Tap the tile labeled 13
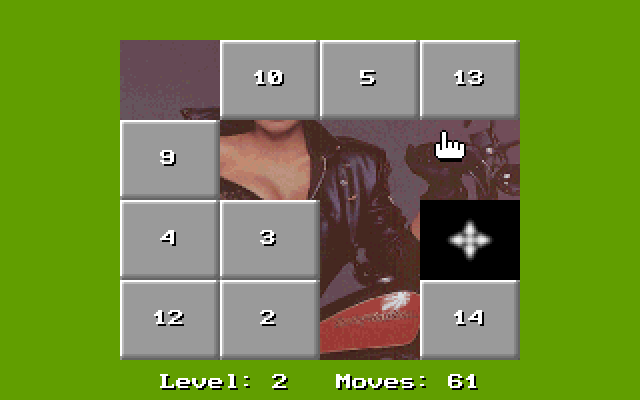Image resolution: width=640 pixels, height=400 pixels. pyautogui.click(x=469, y=79)
